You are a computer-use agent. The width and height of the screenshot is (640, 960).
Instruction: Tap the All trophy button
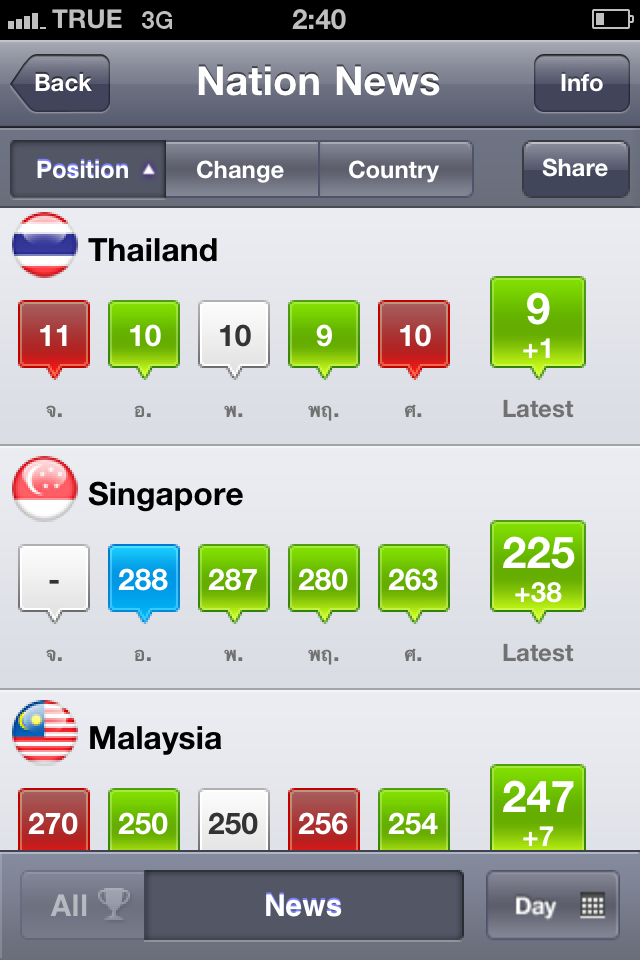tap(84, 906)
